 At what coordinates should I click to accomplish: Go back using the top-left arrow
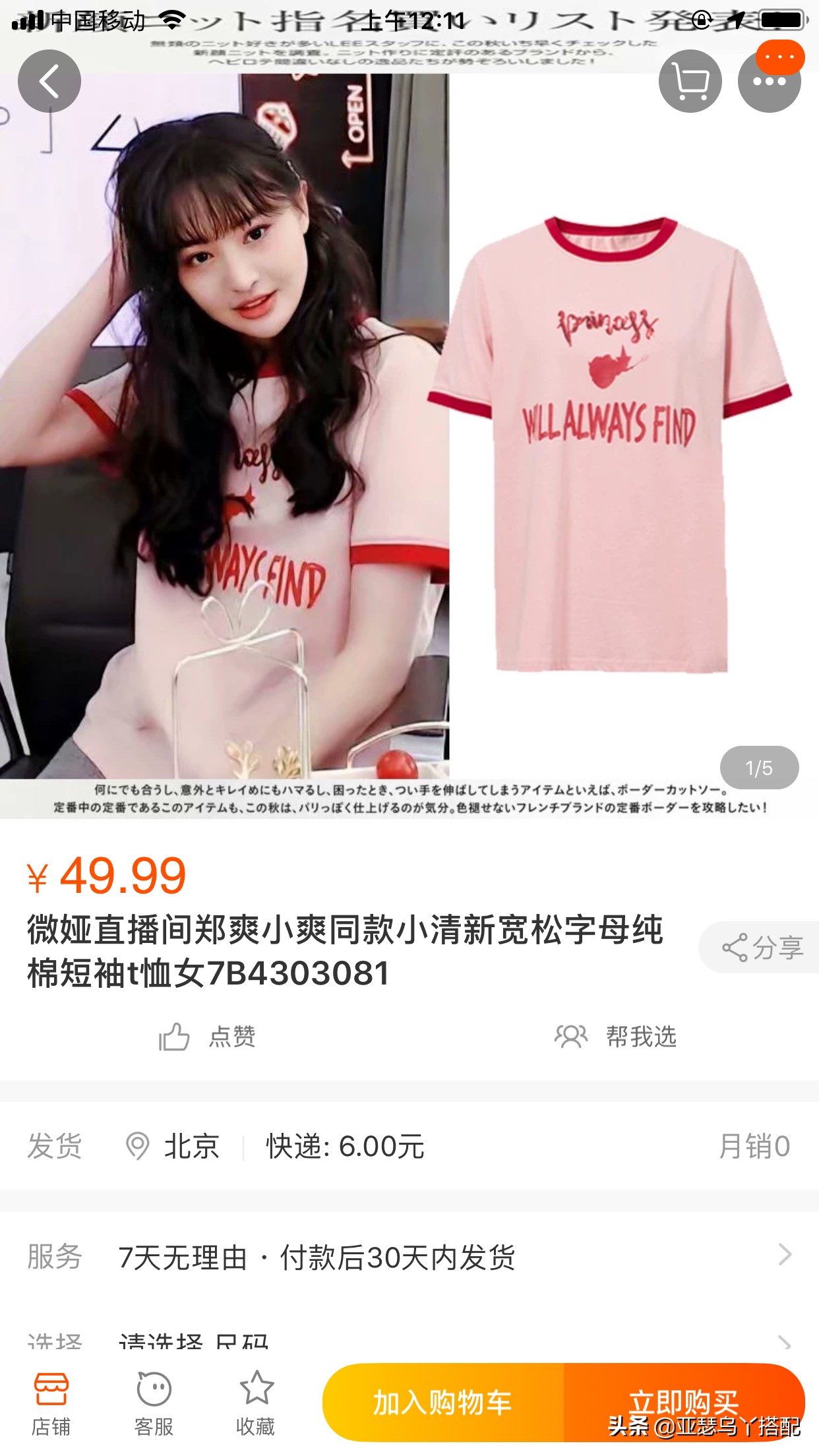coord(49,81)
